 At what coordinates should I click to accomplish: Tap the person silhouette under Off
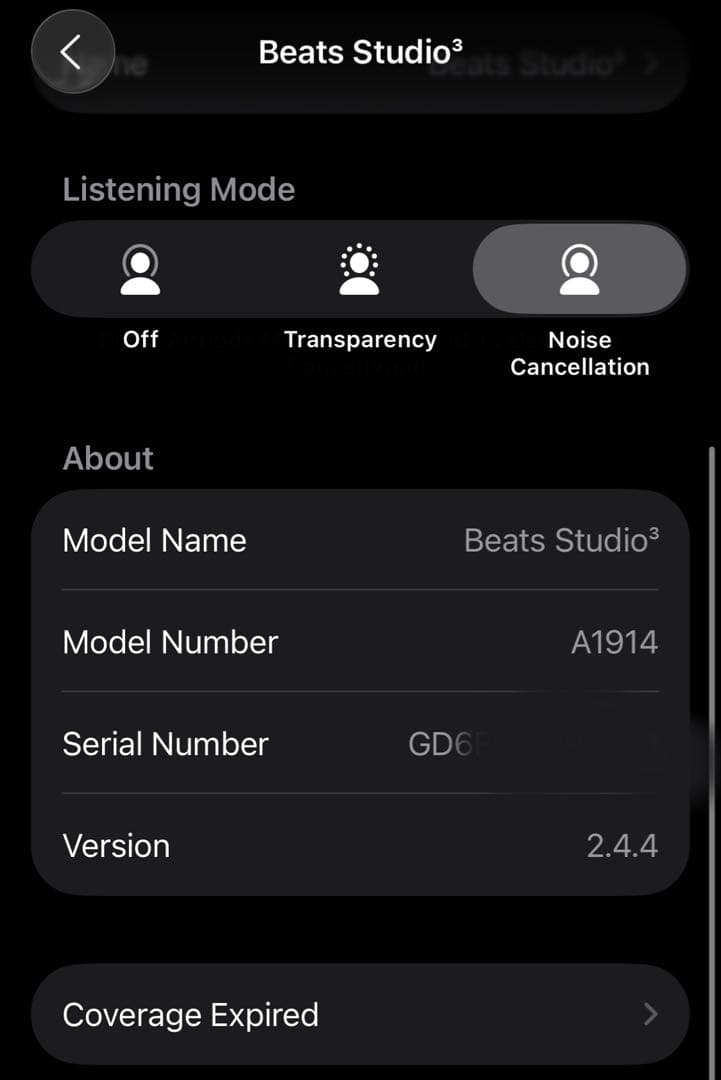pyautogui.click(x=140, y=268)
